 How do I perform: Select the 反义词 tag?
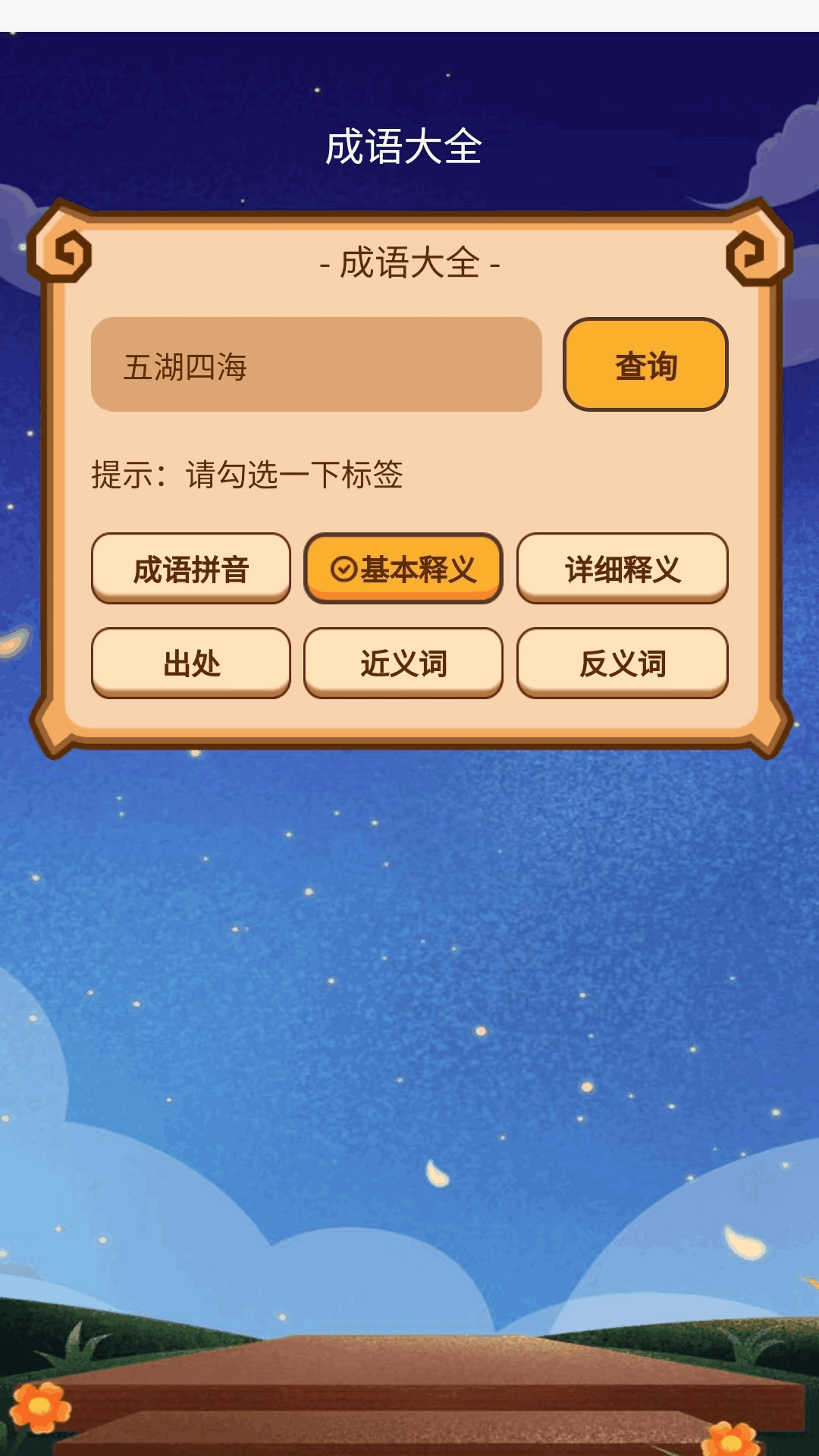[622, 663]
